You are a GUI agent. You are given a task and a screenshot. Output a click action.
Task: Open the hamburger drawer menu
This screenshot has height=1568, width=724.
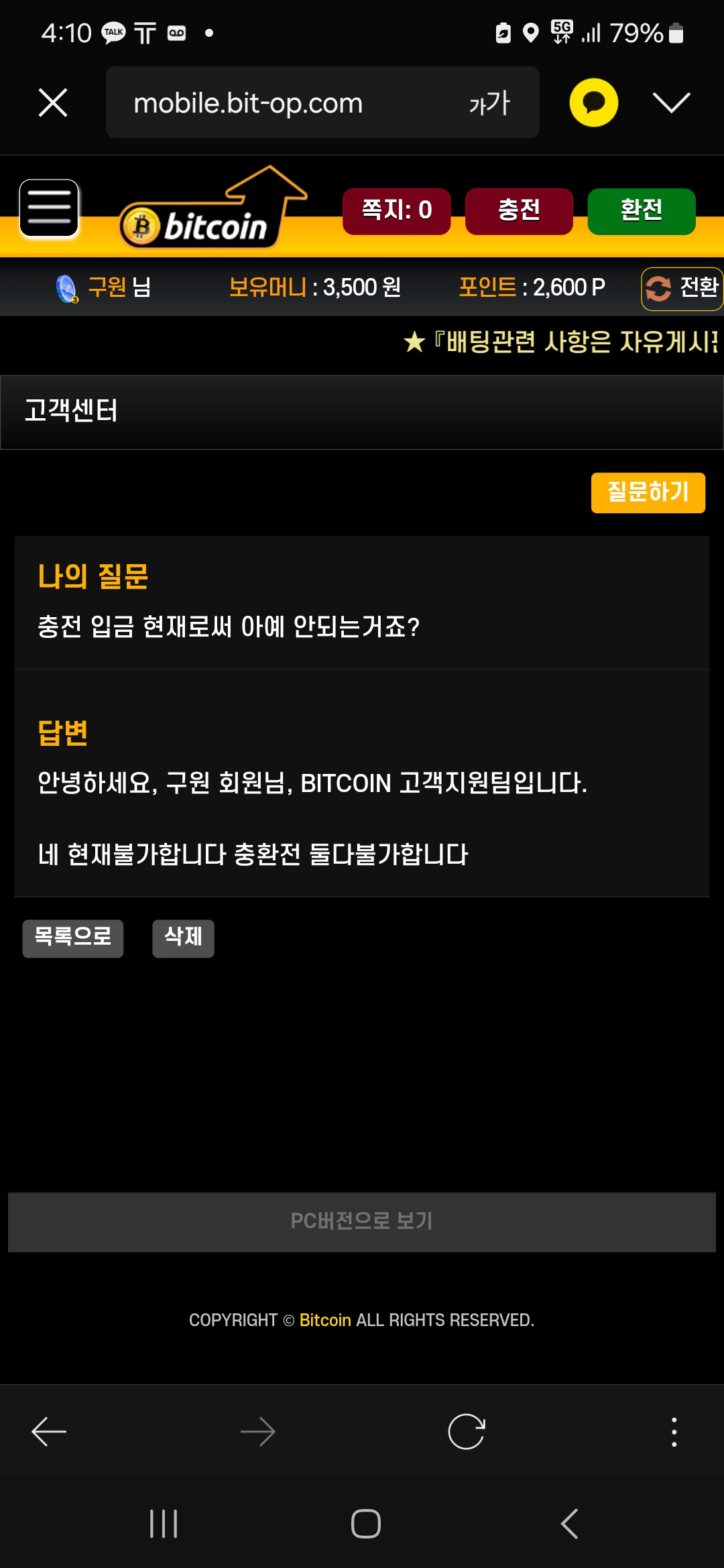tap(49, 208)
